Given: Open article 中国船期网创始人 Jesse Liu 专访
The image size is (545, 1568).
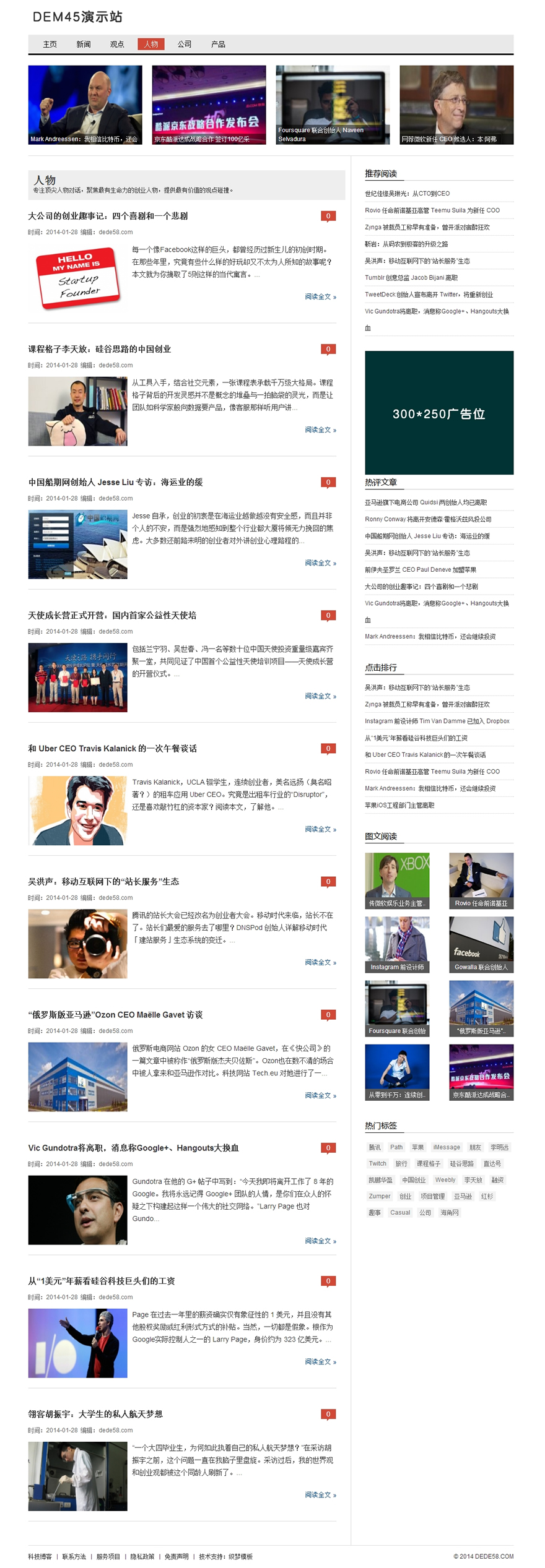Looking at the screenshot, I should 115,483.
